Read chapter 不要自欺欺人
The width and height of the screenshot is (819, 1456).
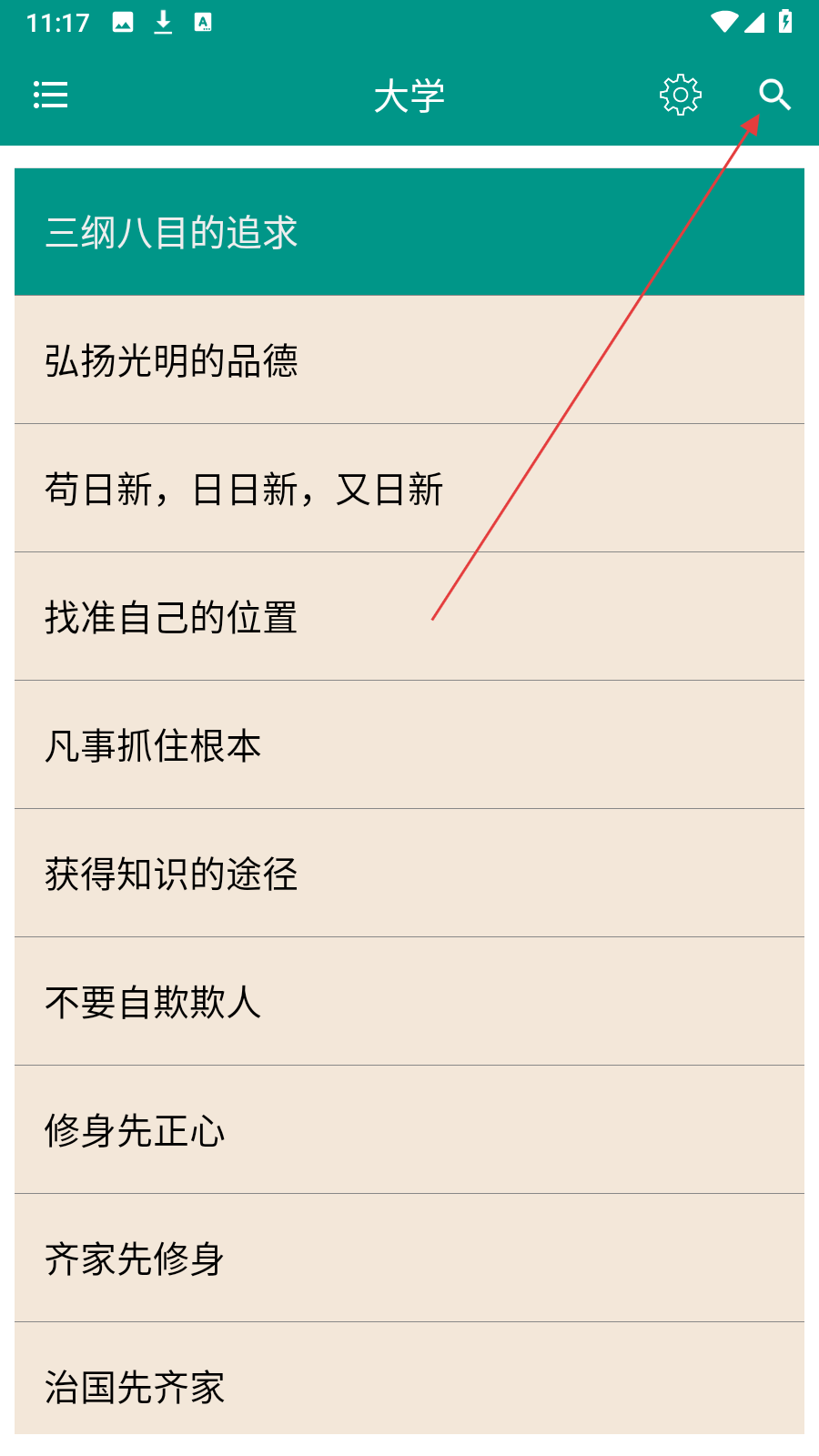click(x=409, y=1002)
